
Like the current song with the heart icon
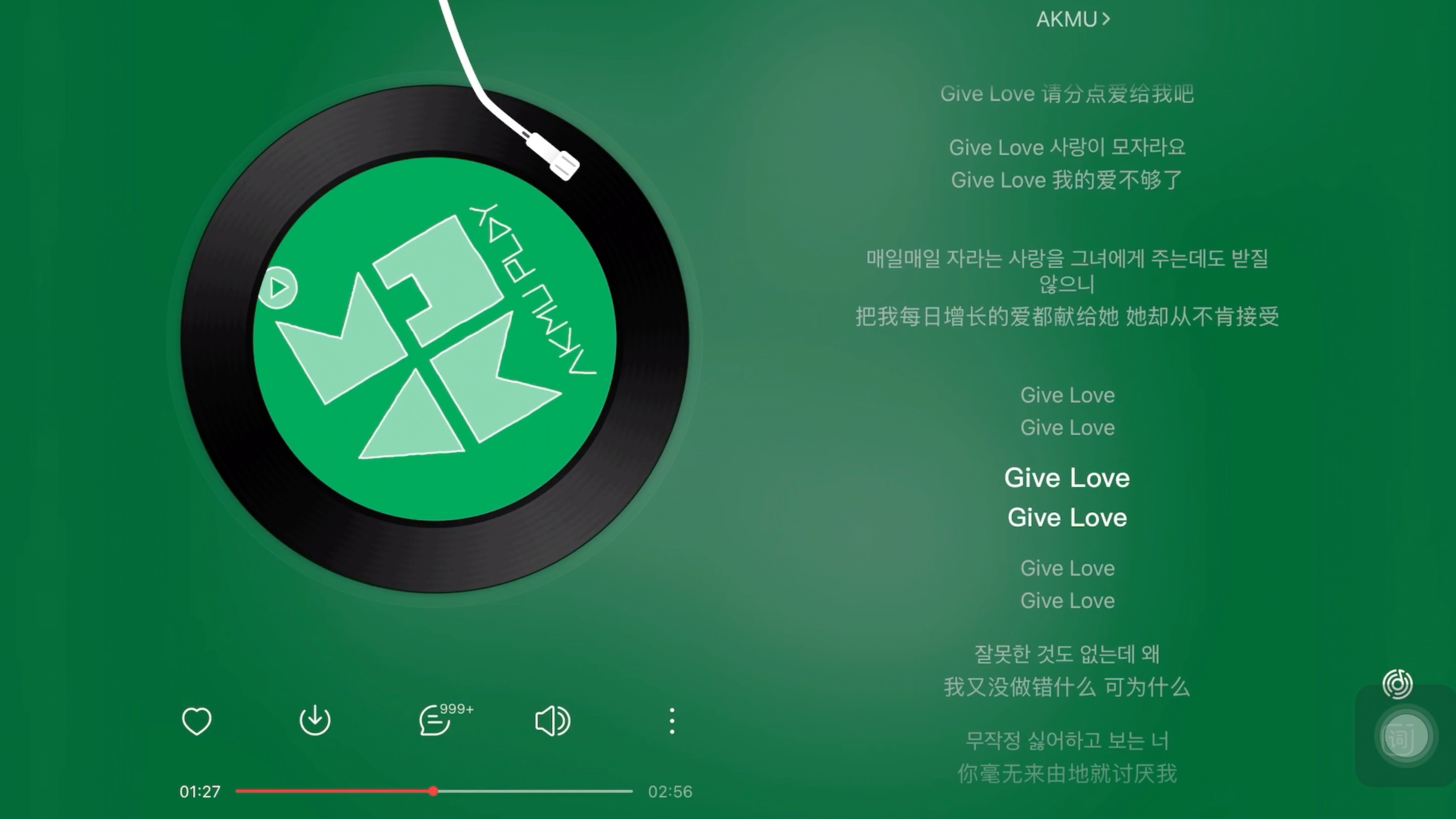click(x=197, y=721)
